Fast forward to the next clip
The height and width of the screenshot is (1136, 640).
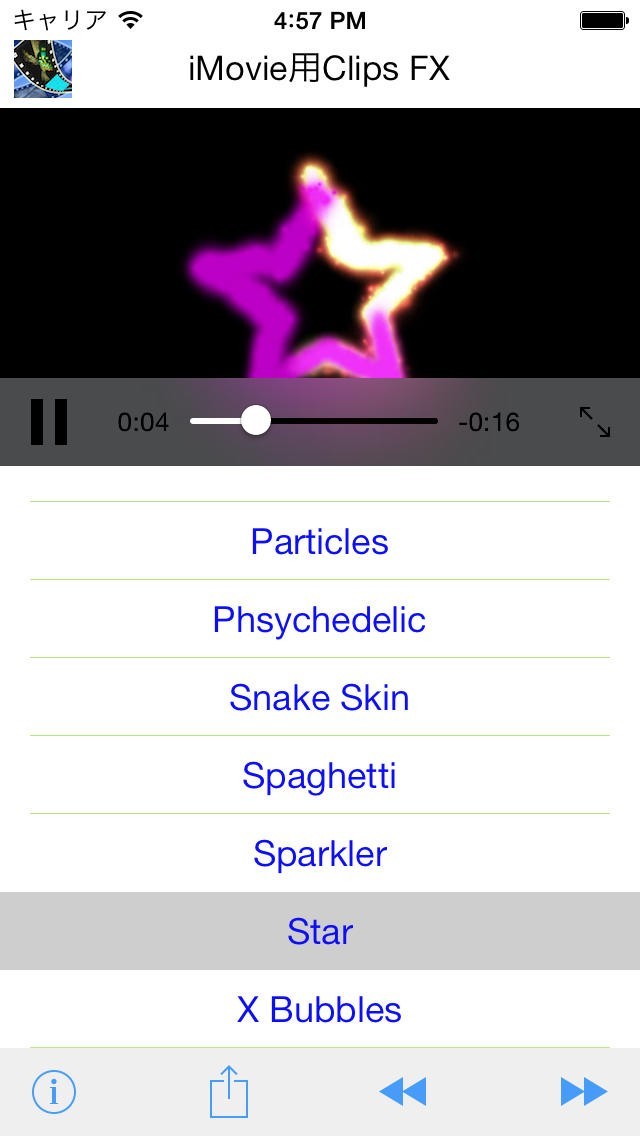coord(584,1092)
